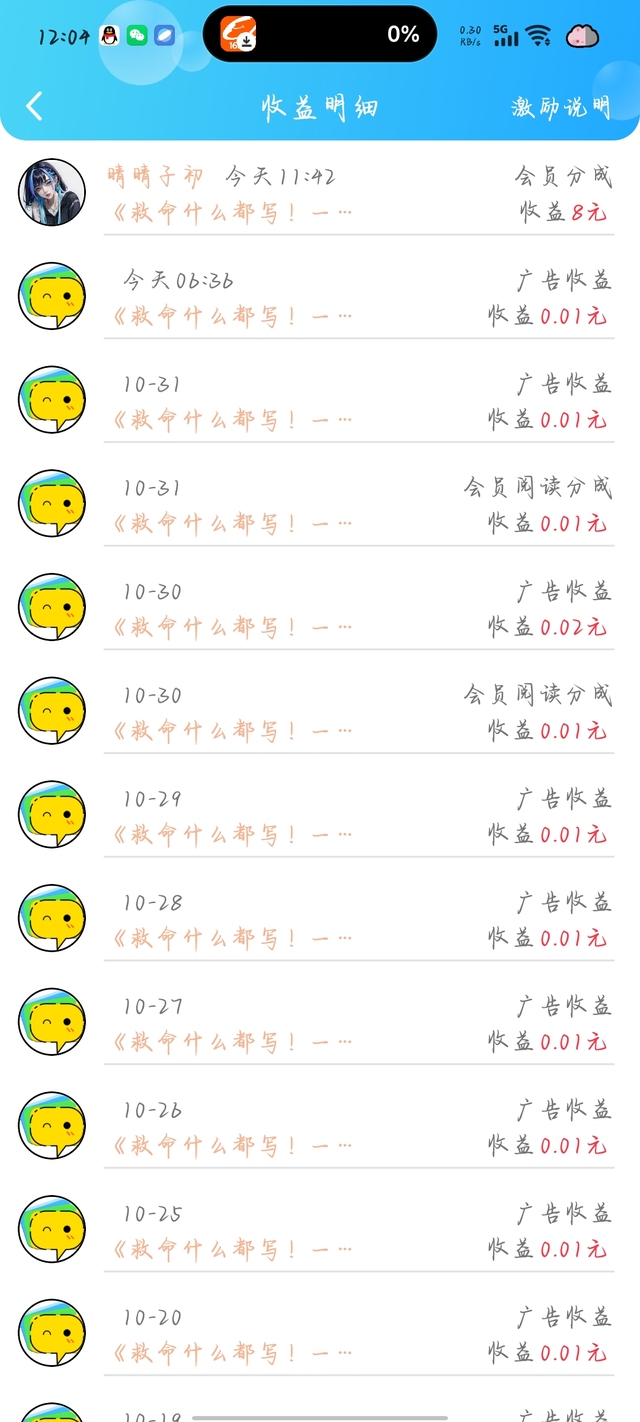640x1422 pixels.
Task: Open the 10-31 会员阅读分成 record
Action: (358, 505)
